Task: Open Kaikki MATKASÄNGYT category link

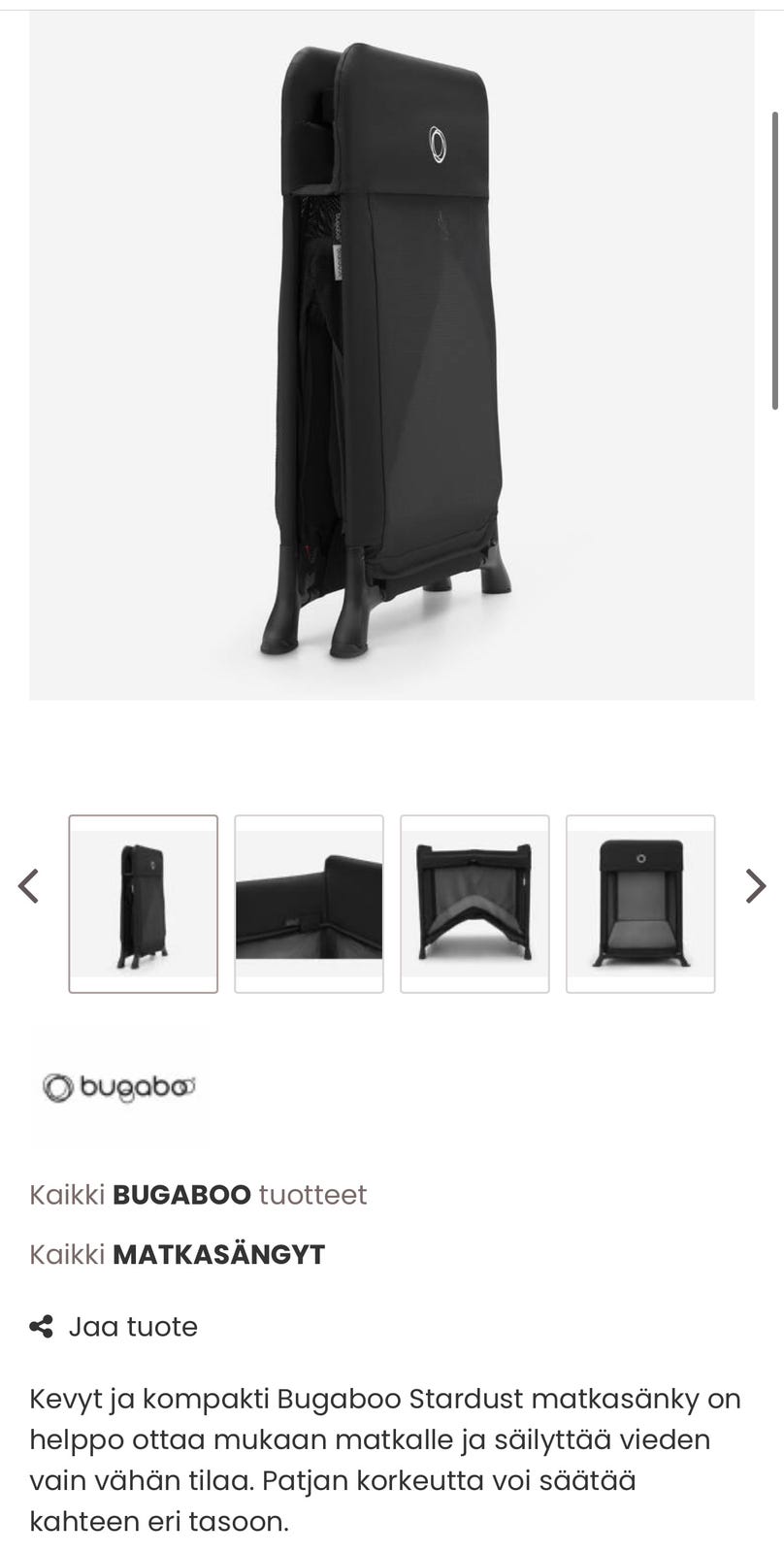Action: pyautogui.click(x=177, y=1255)
